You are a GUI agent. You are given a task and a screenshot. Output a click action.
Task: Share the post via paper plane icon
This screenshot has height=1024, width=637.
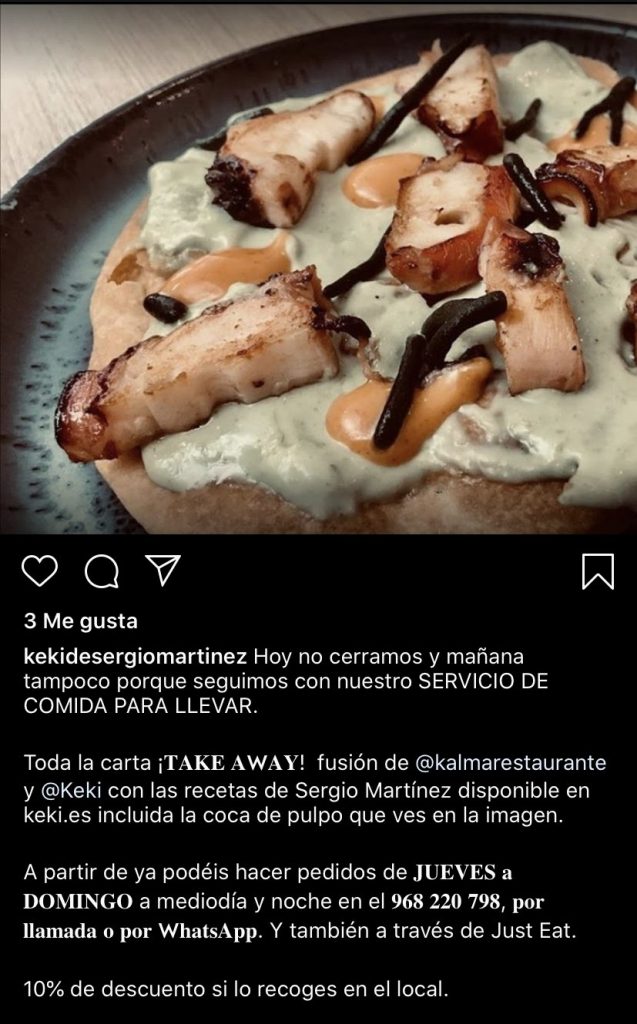point(162,570)
